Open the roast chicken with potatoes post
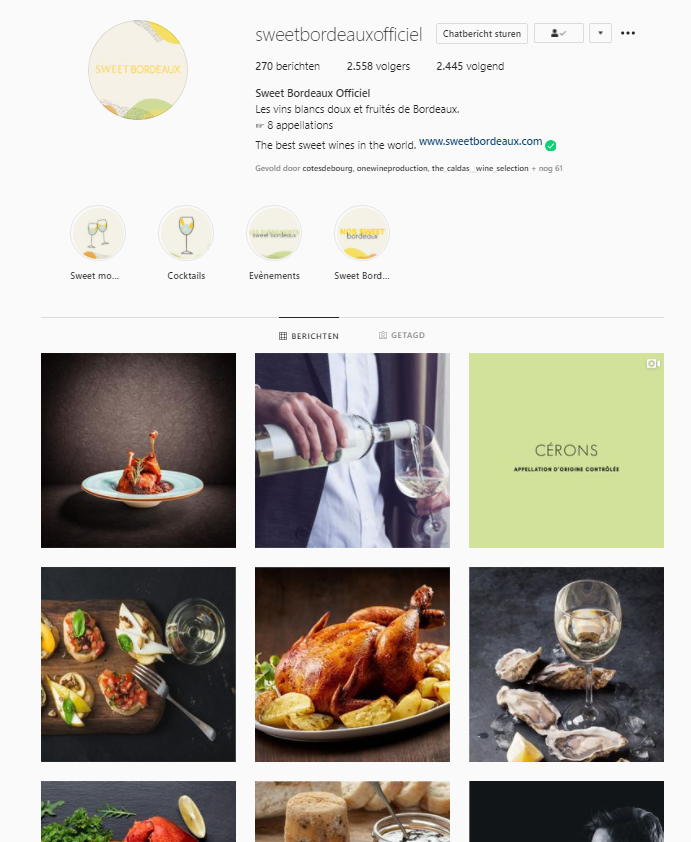Viewport: 691px width, 842px height. click(x=352, y=664)
